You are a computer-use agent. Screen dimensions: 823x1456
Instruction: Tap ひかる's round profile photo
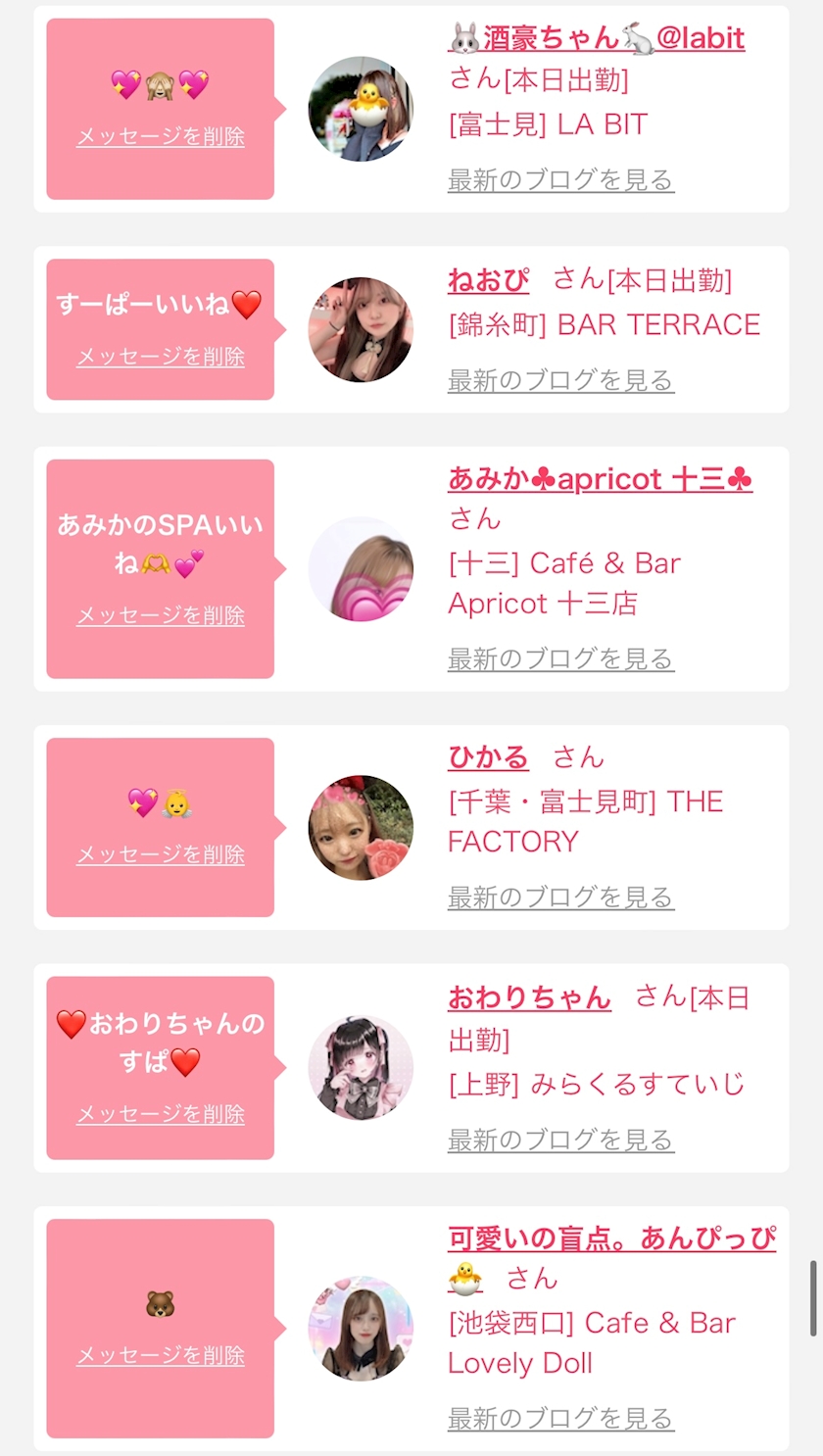tap(361, 828)
